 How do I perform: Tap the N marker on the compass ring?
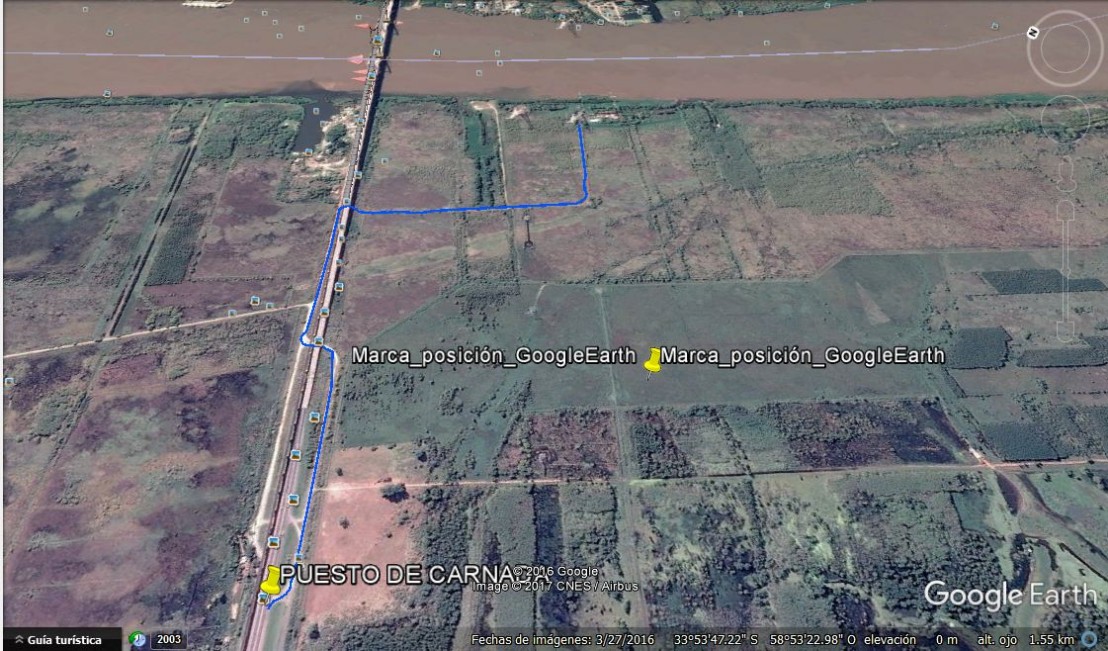(1033, 32)
